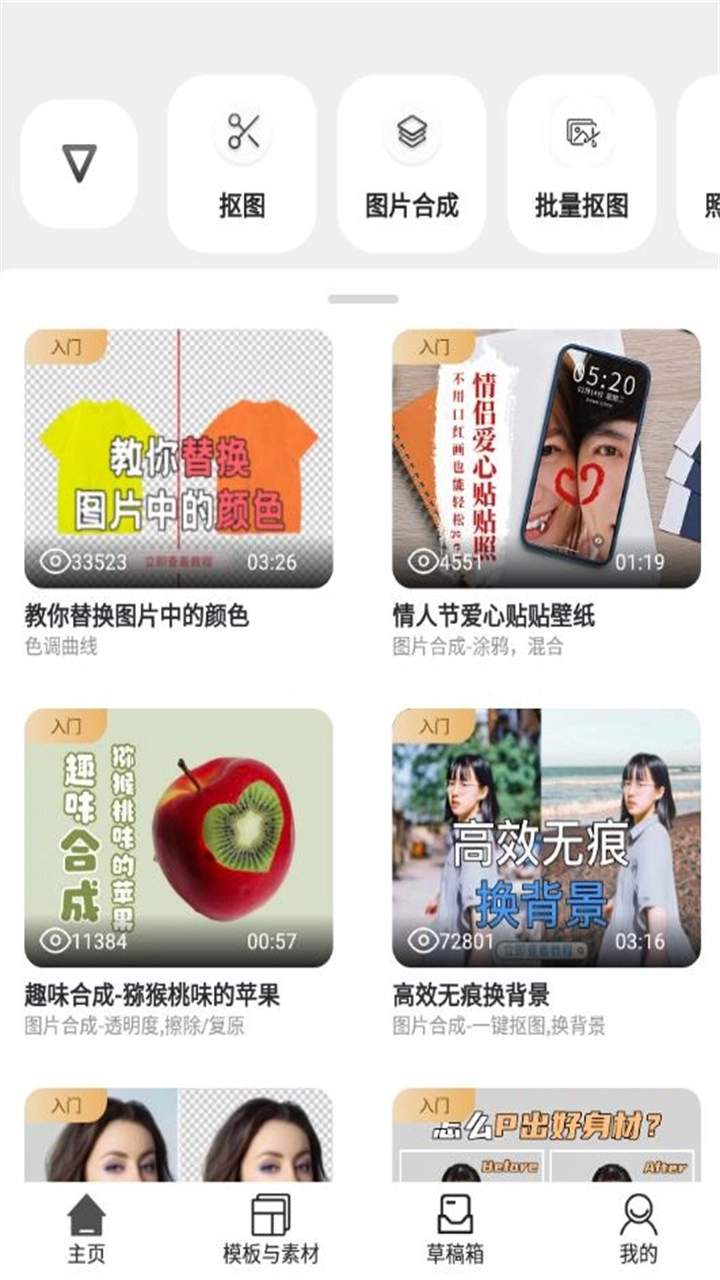The image size is (720, 1280).
Task: Open the 抠图 cutout tool
Action: coord(242,163)
